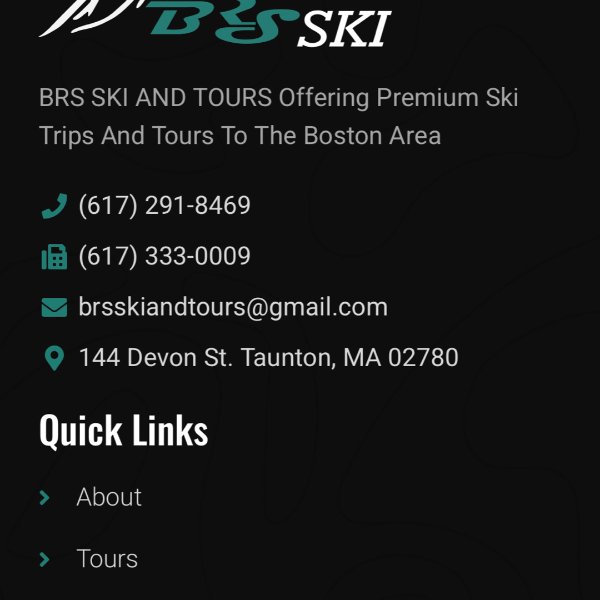The width and height of the screenshot is (600, 600).
Task: Open the About quick link
Action: click(109, 497)
